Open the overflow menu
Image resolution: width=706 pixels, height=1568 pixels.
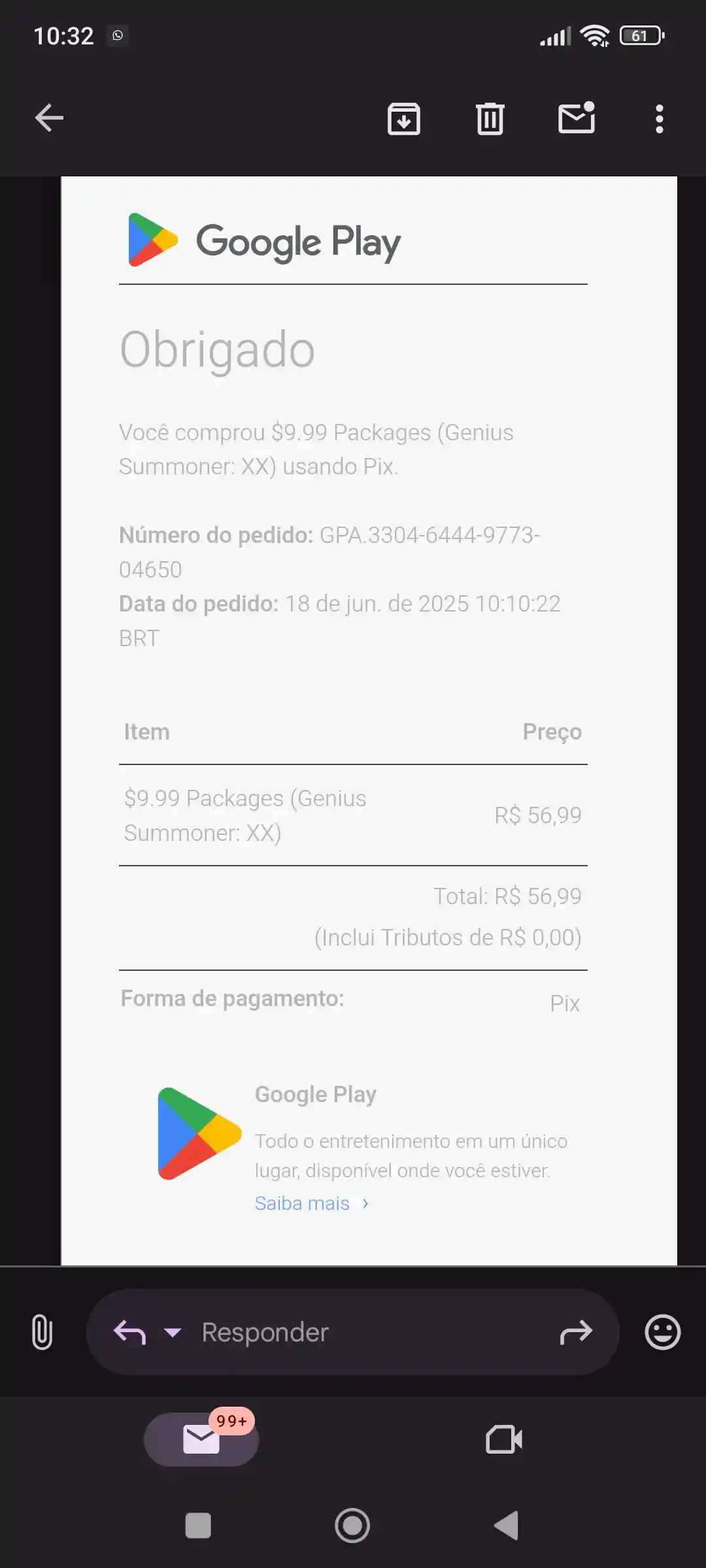[659, 119]
